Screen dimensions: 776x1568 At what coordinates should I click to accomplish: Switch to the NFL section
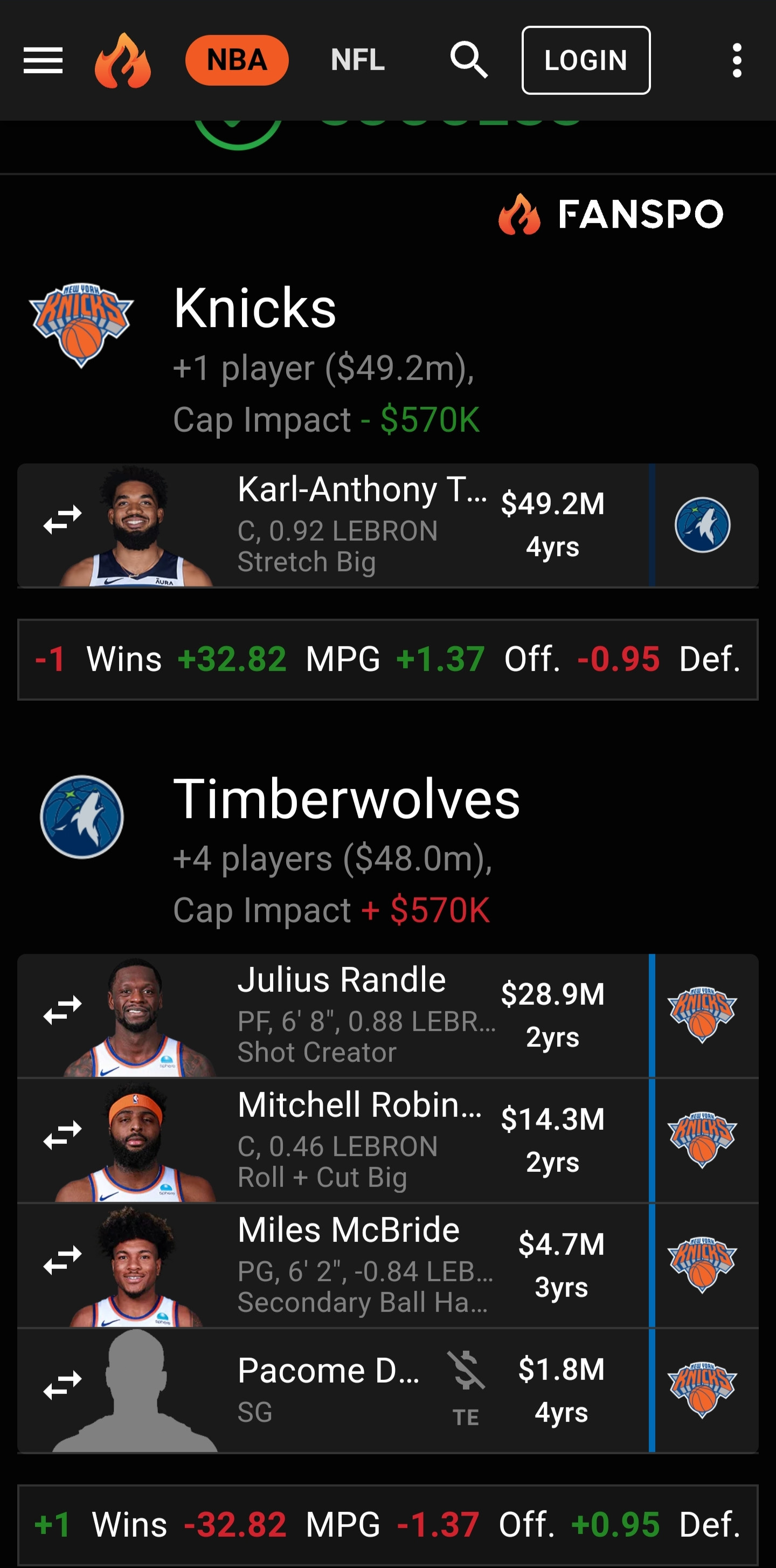(x=358, y=60)
